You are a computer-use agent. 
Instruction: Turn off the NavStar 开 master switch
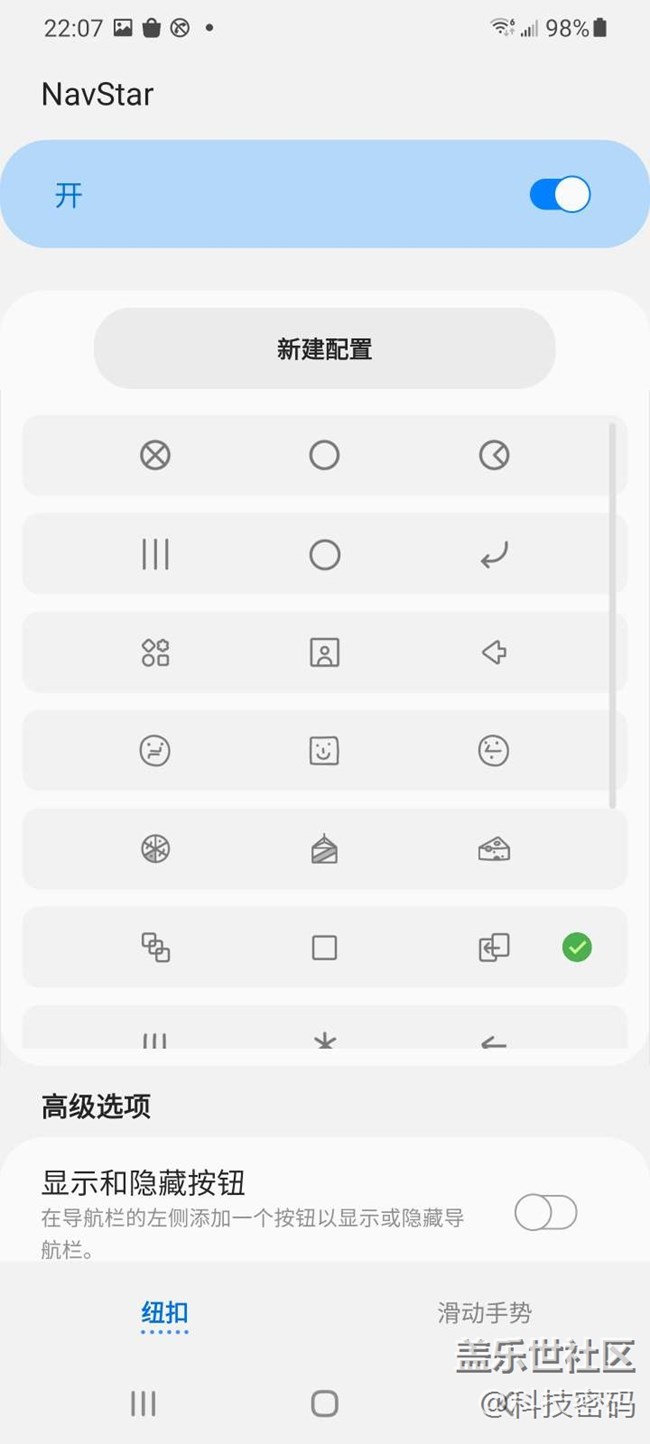tap(560, 194)
